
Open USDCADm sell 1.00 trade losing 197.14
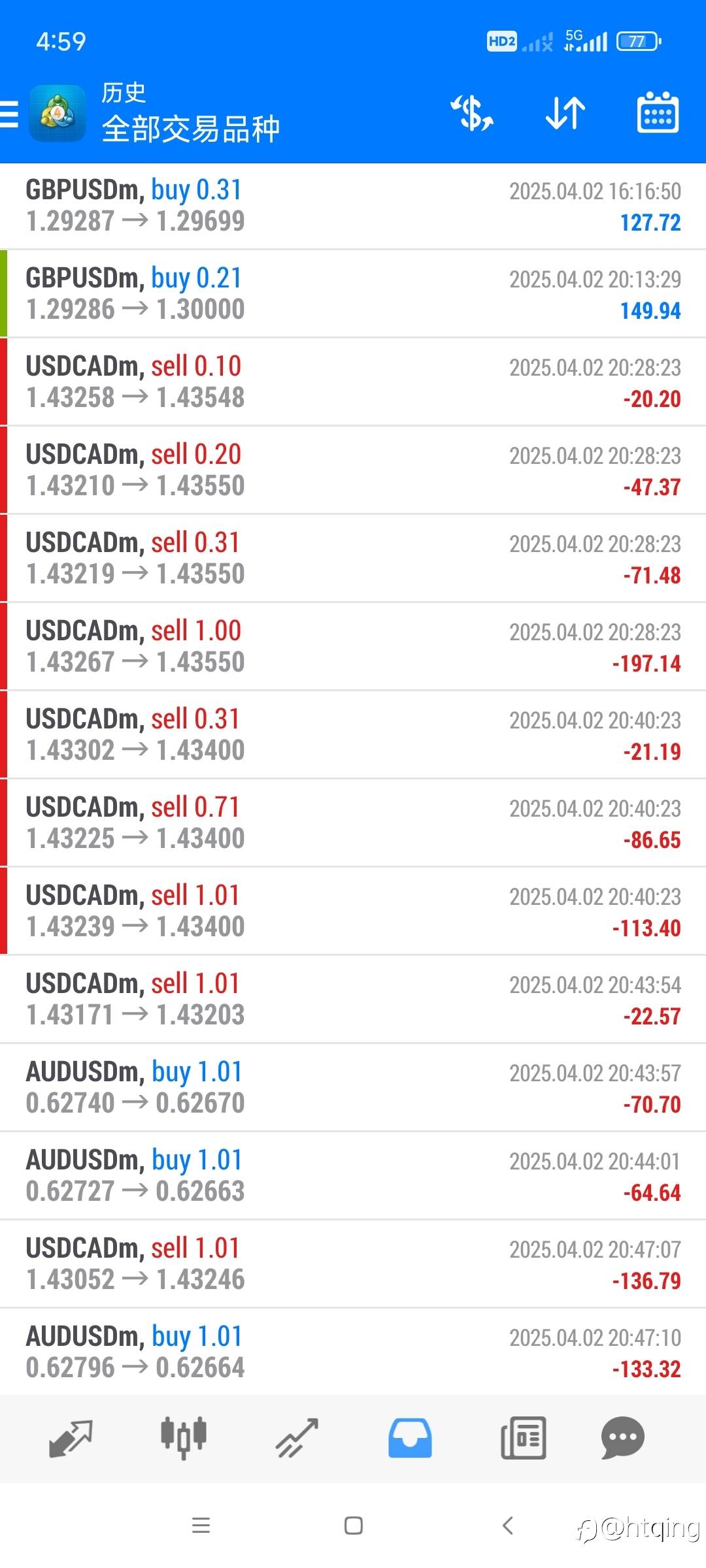[x=353, y=647]
